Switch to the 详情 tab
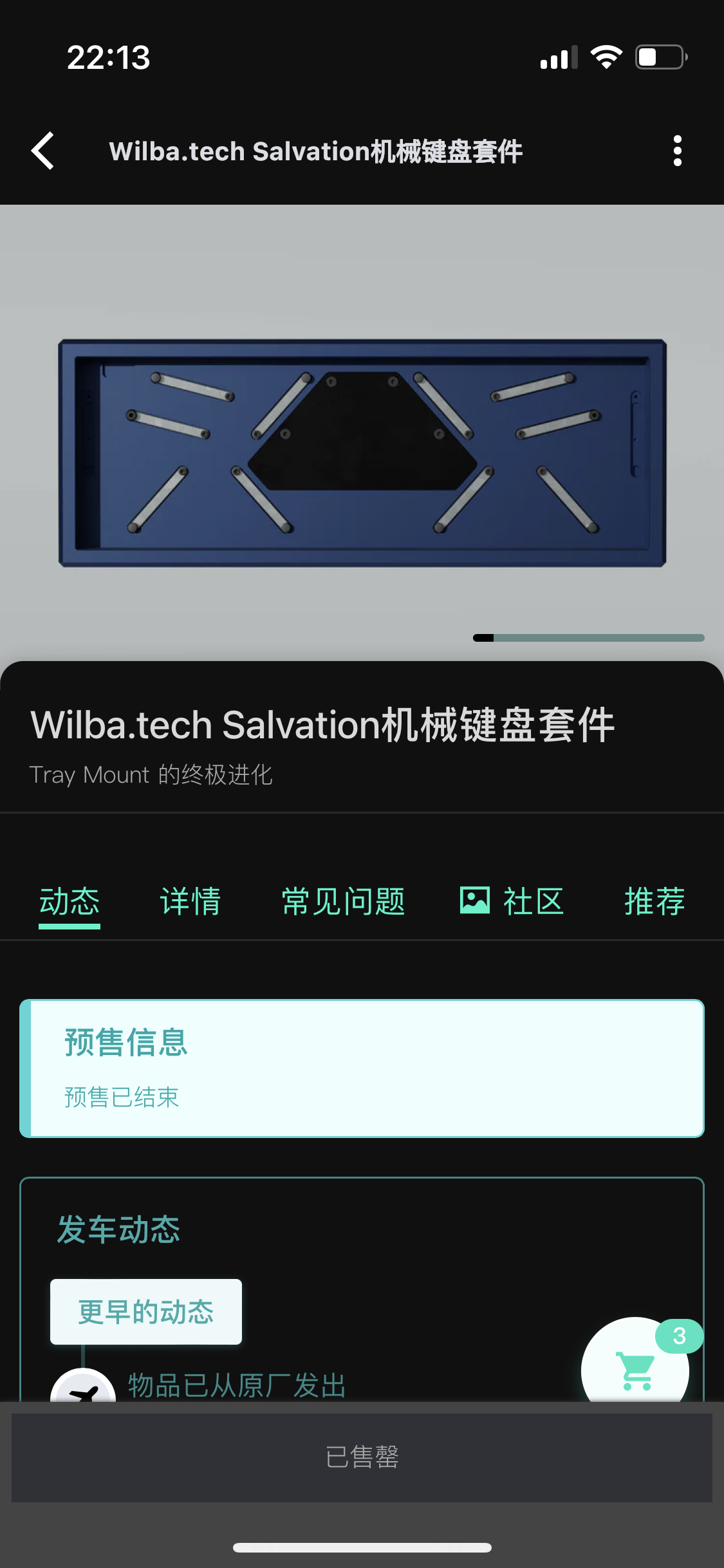724x1568 pixels. tap(190, 901)
